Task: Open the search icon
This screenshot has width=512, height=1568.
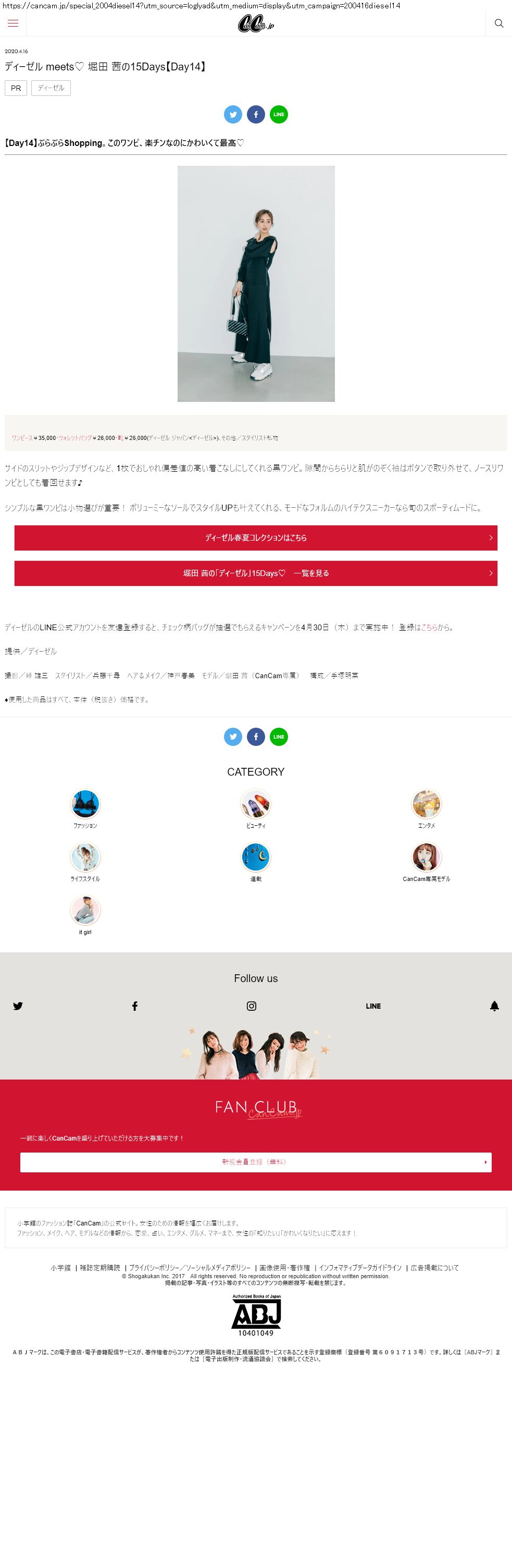Action: (498, 23)
